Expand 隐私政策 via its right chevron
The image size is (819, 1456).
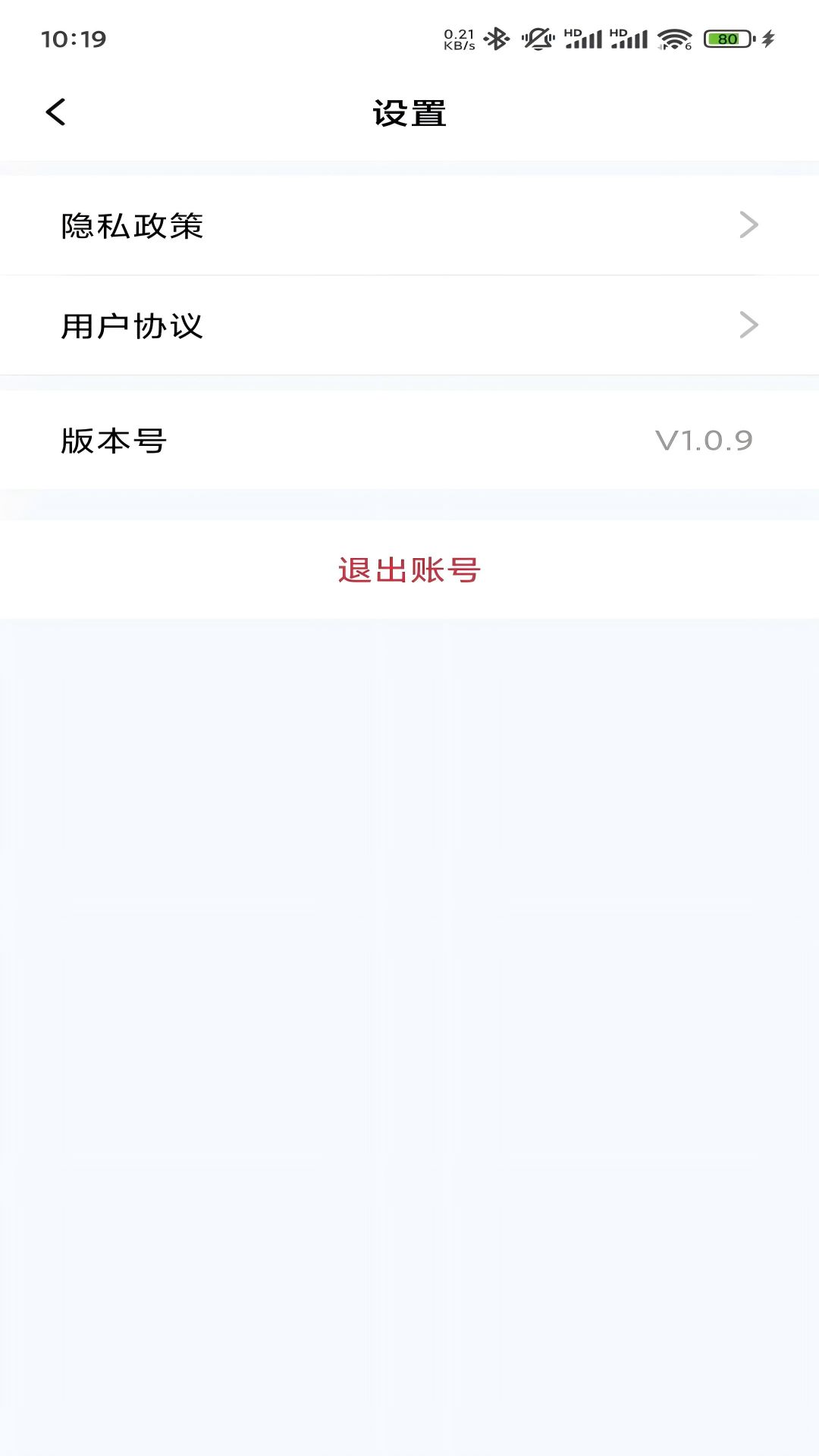tap(748, 224)
